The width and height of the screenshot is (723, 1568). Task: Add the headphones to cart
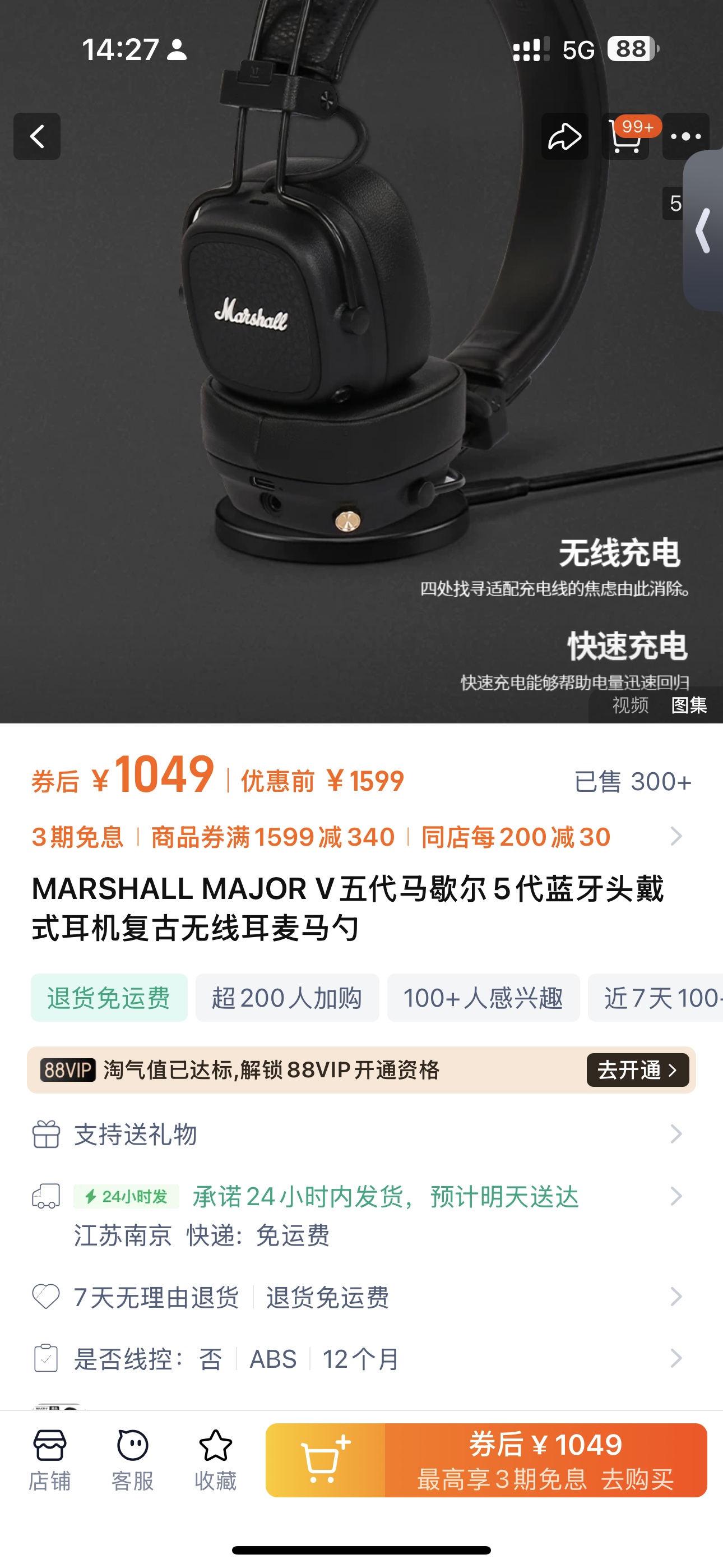click(x=326, y=1460)
